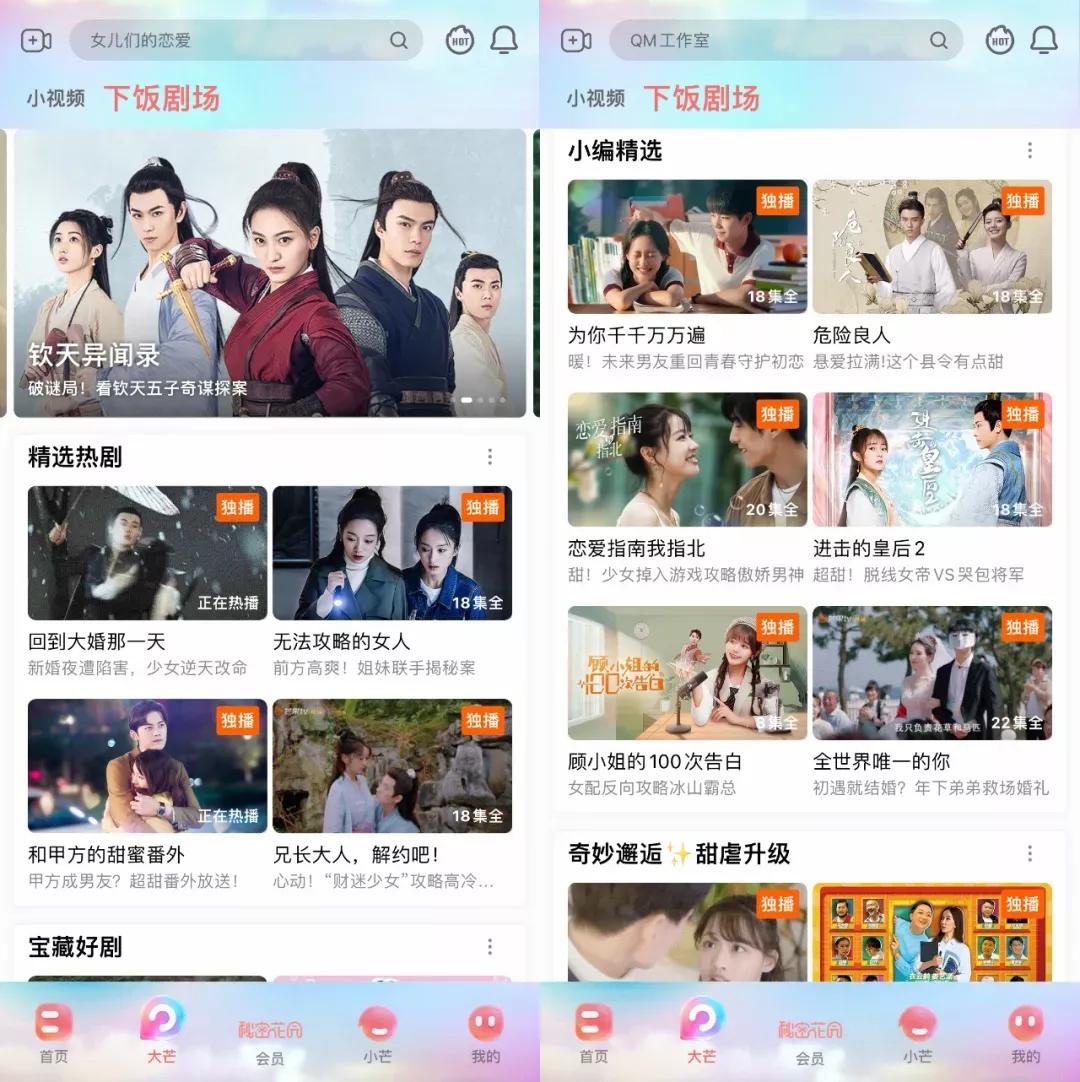Open more options for 小编精选
The height and width of the screenshot is (1082, 1080).
[1030, 151]
